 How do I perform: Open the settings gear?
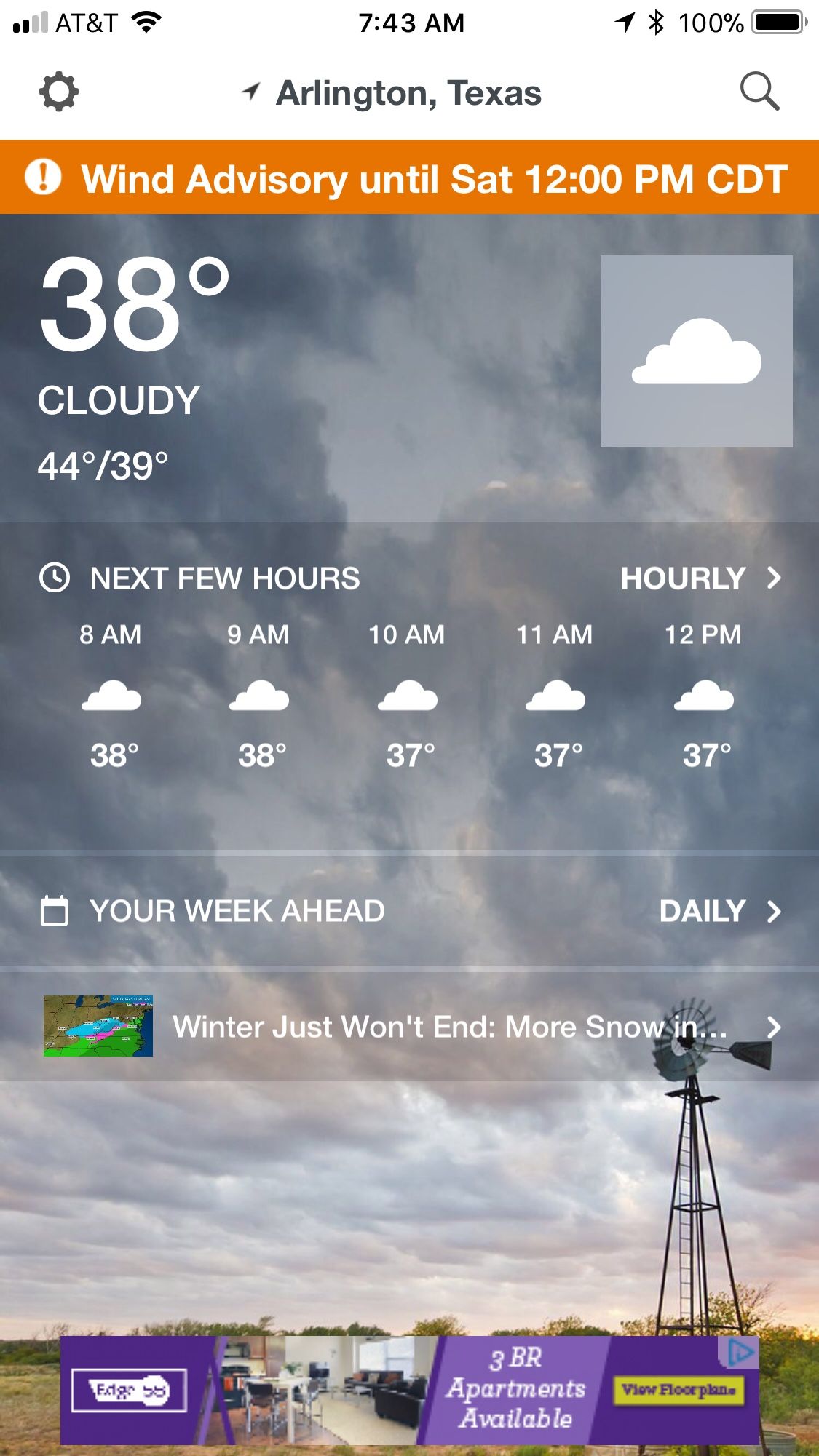click(58, 92)
